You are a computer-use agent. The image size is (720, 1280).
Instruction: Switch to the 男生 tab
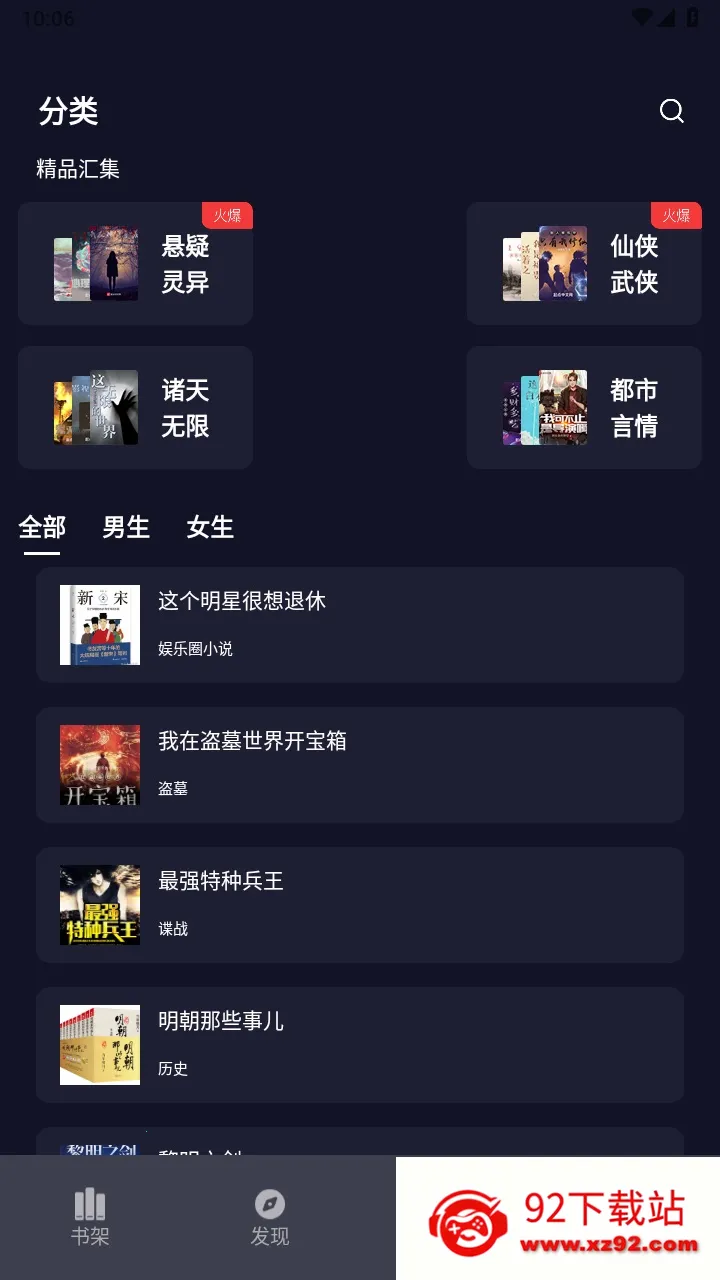[126, 527]
